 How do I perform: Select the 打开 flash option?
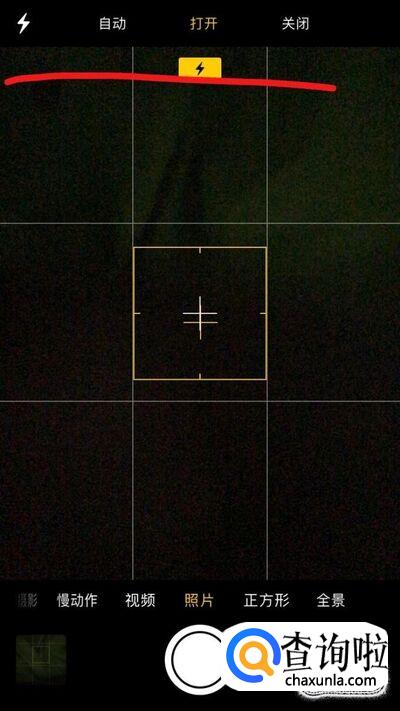click(204, 24)
